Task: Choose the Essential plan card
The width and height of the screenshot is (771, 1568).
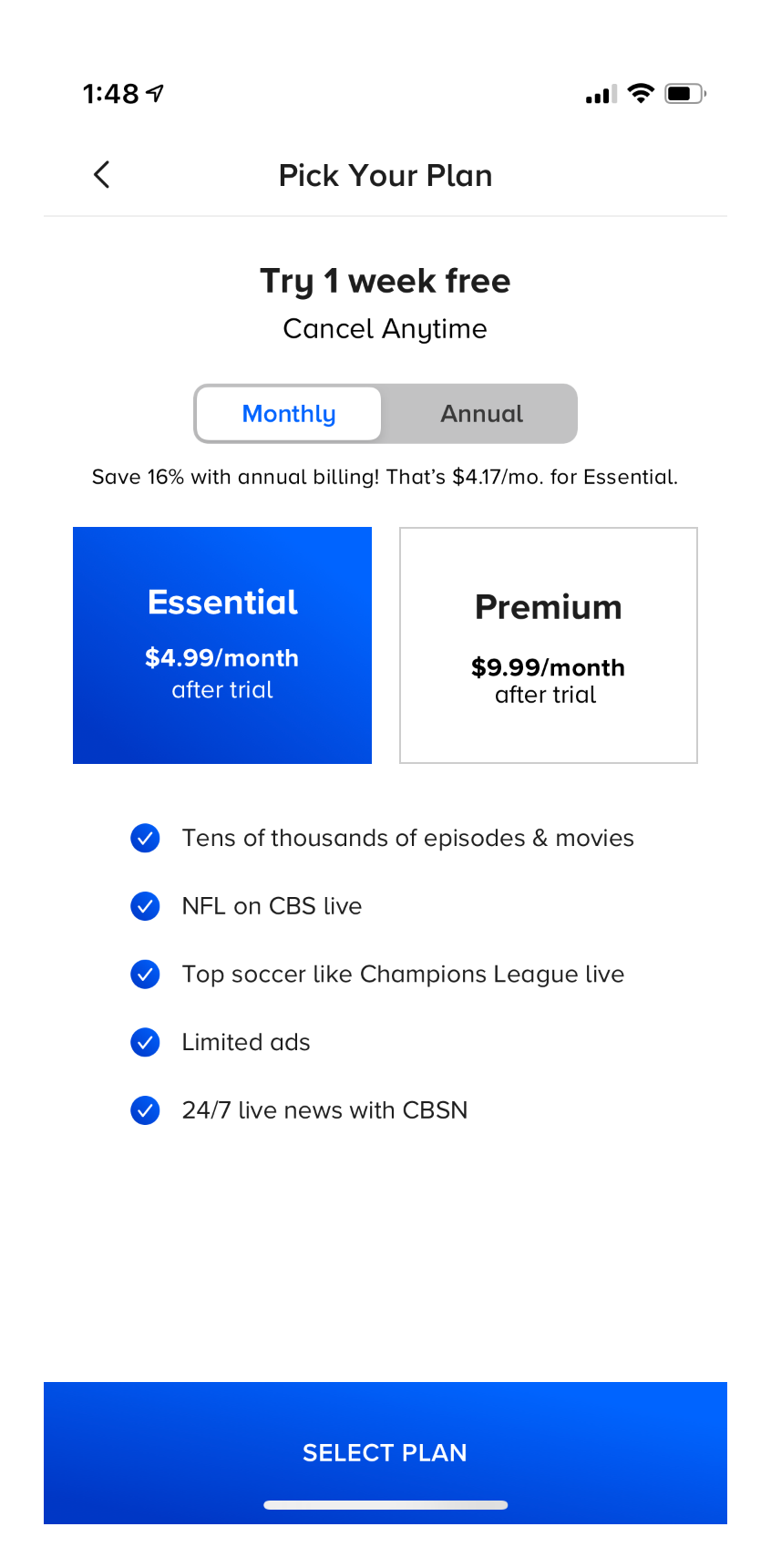Action: (x=222, y=645)
